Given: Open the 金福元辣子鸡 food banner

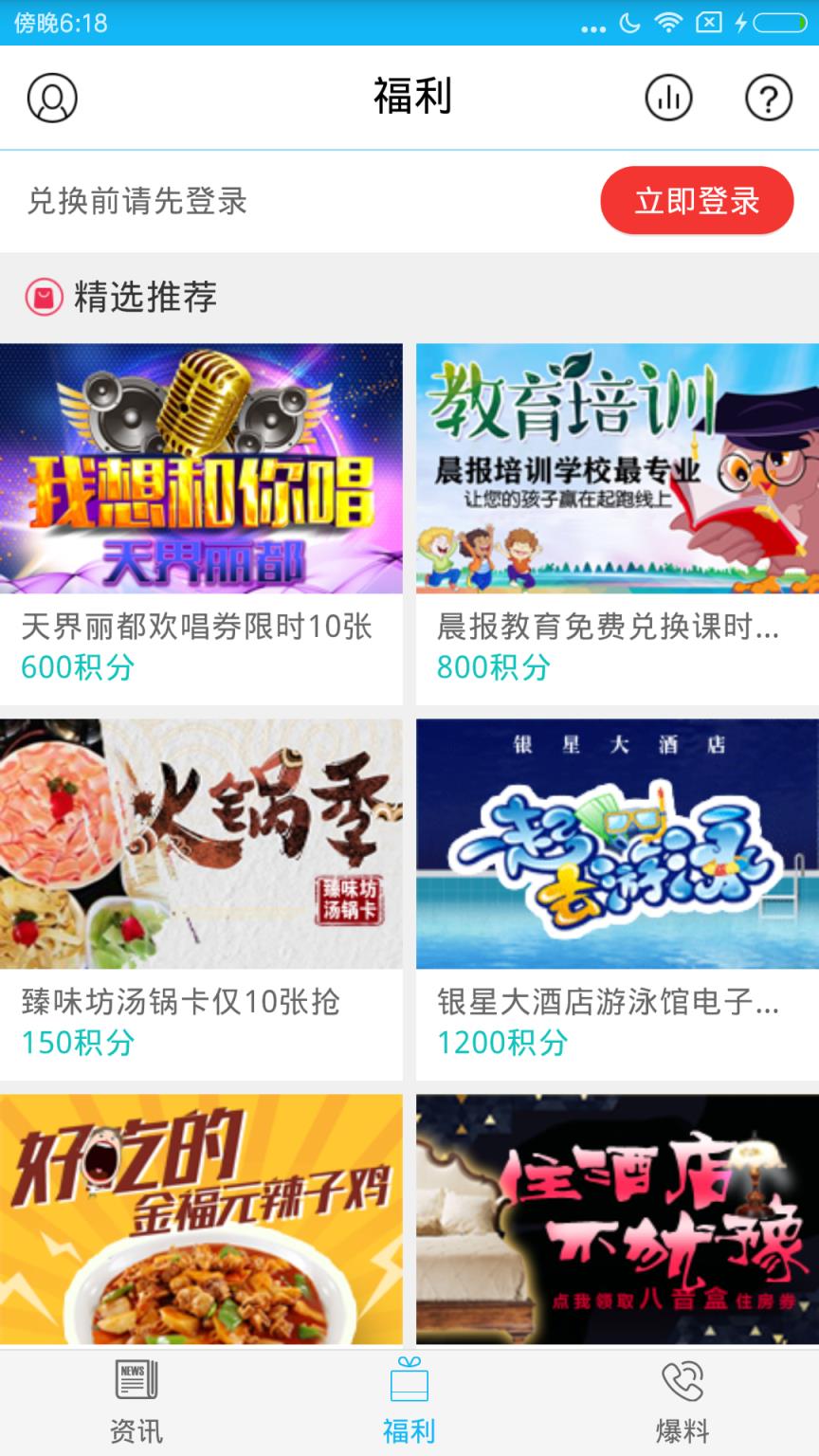Looking at the screenshot, I should 202,1223.
